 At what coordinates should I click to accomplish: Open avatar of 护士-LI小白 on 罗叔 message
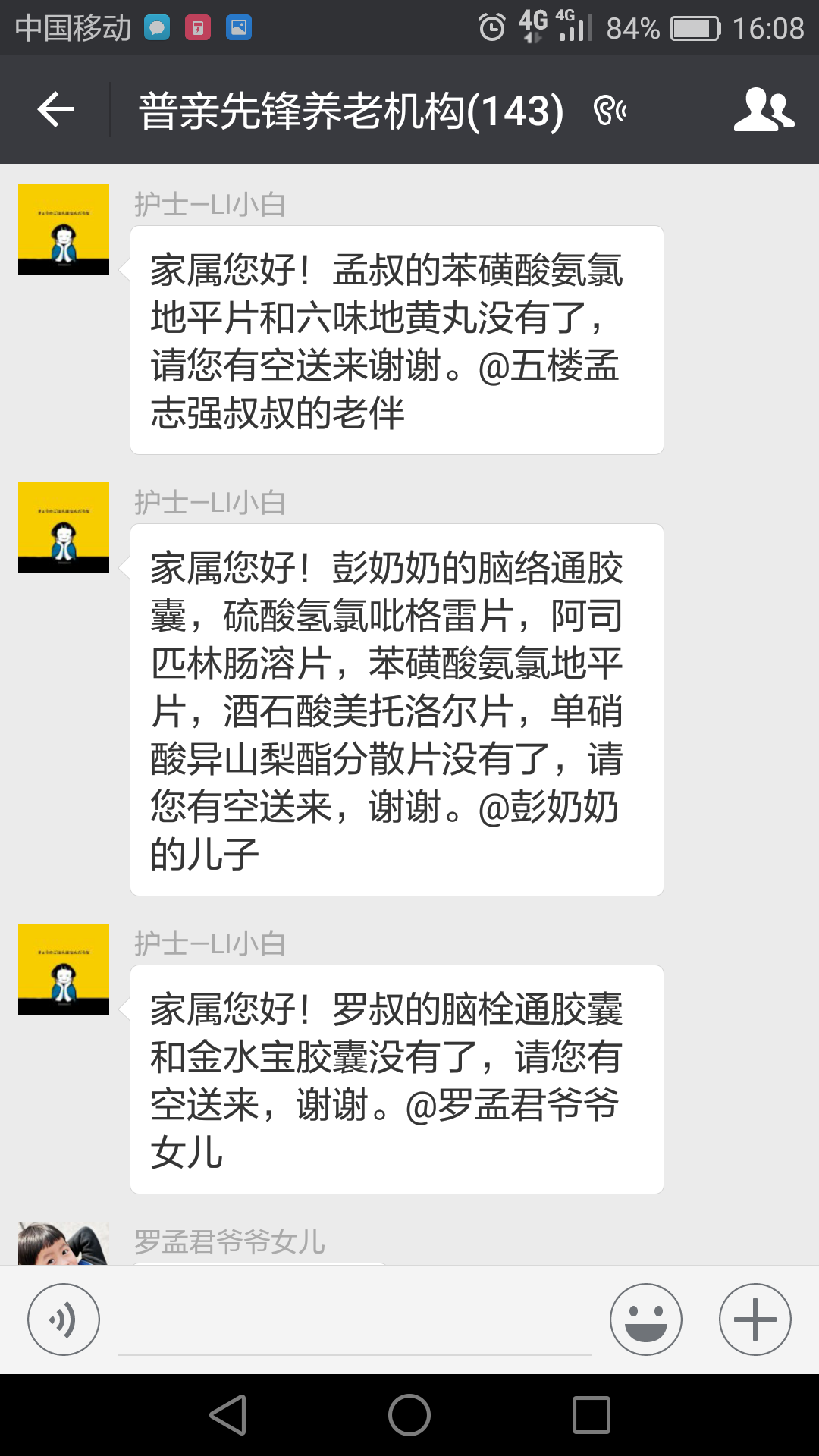pyautogui.click(x=64, y=969)
